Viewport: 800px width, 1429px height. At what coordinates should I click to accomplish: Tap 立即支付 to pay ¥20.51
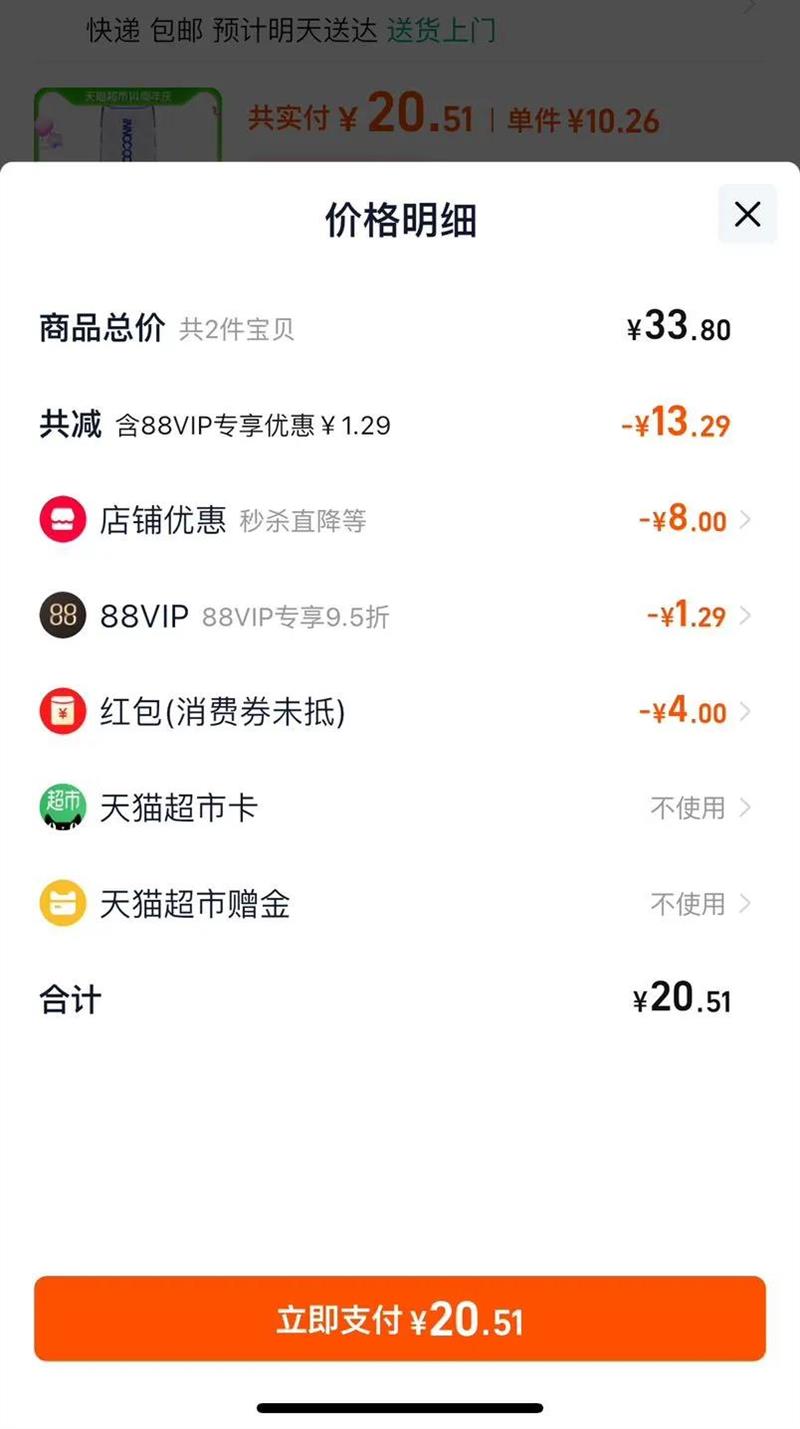click(400, 1319)
